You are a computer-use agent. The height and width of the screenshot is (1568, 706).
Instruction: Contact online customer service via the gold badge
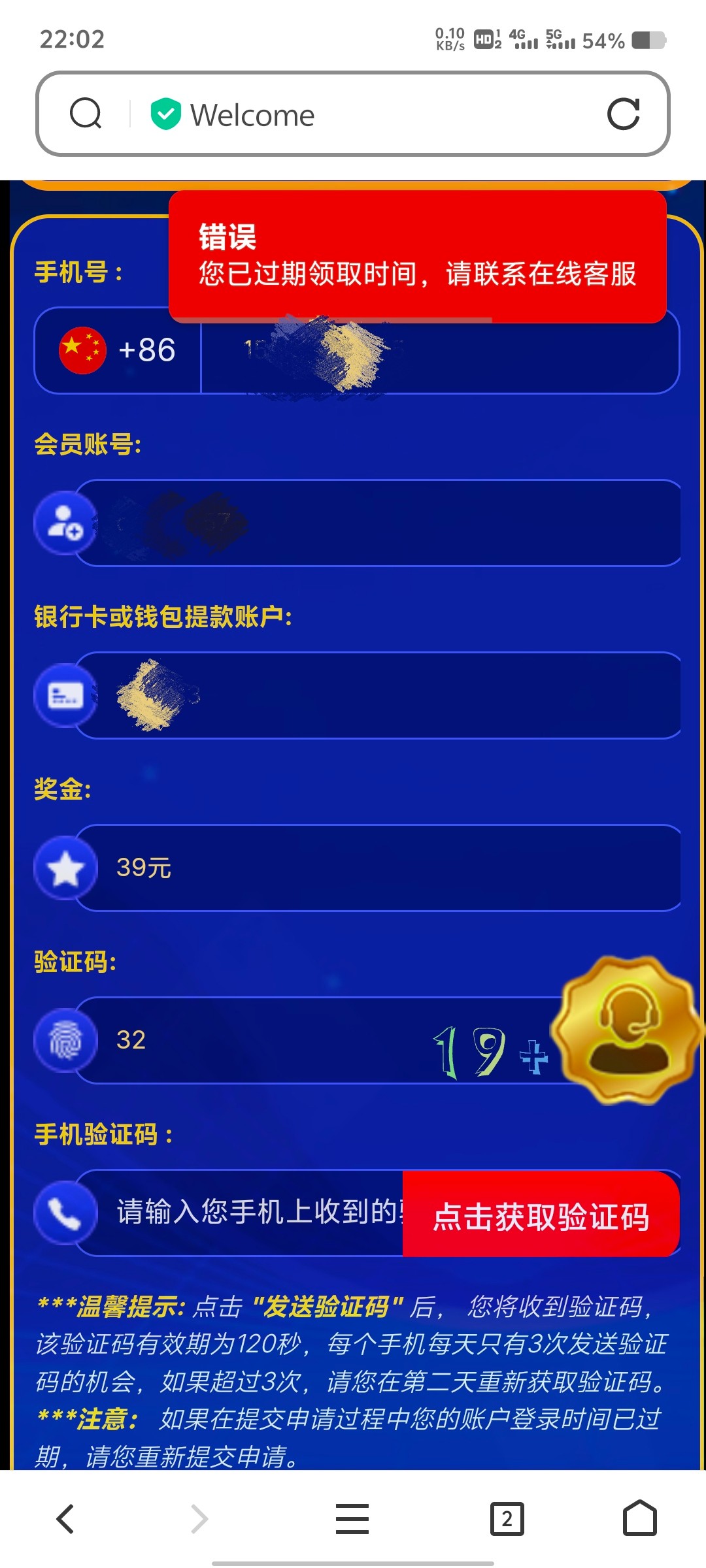coord(626,1031)
